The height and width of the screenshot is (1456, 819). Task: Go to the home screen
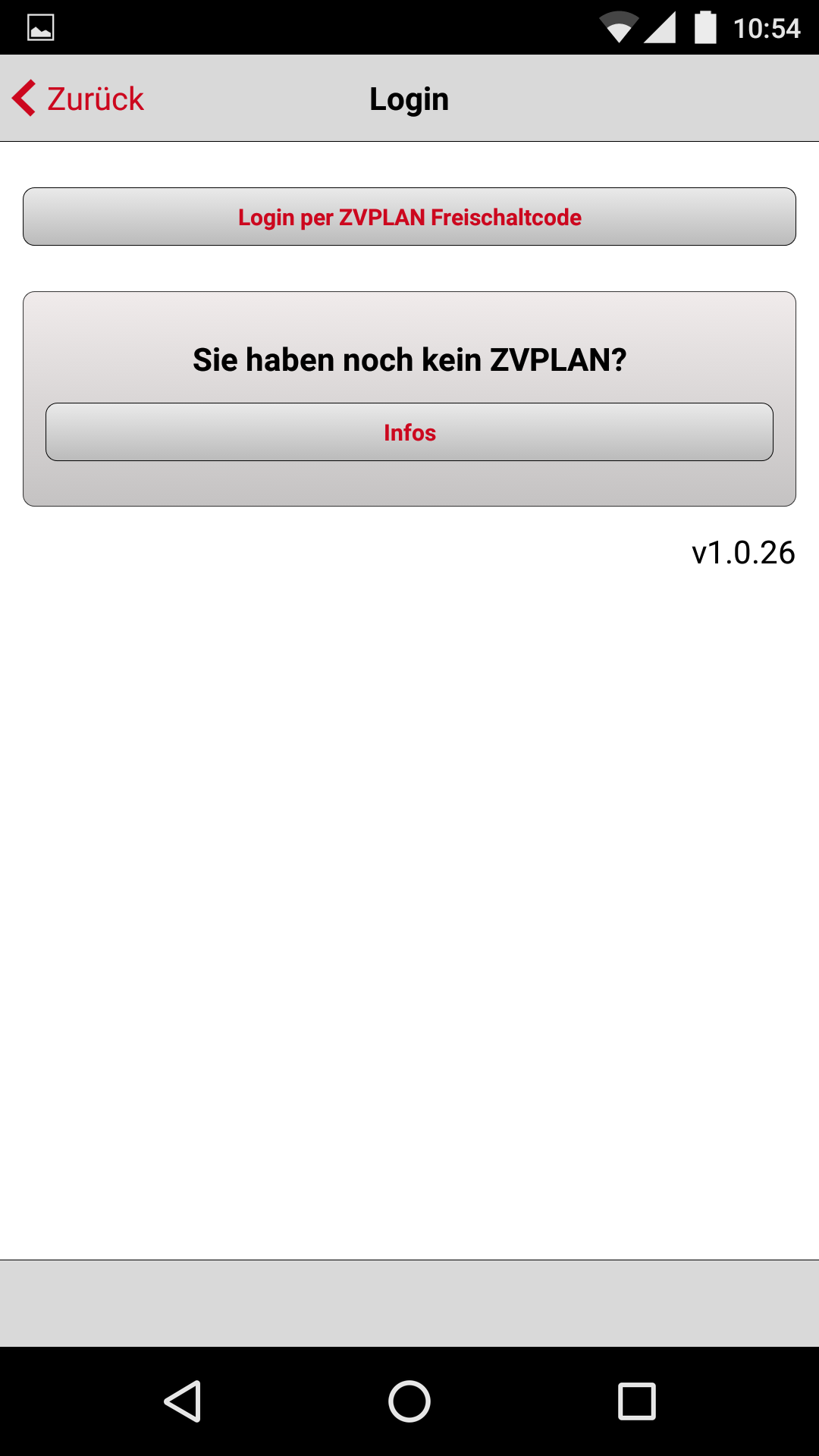click(409, 1401)
